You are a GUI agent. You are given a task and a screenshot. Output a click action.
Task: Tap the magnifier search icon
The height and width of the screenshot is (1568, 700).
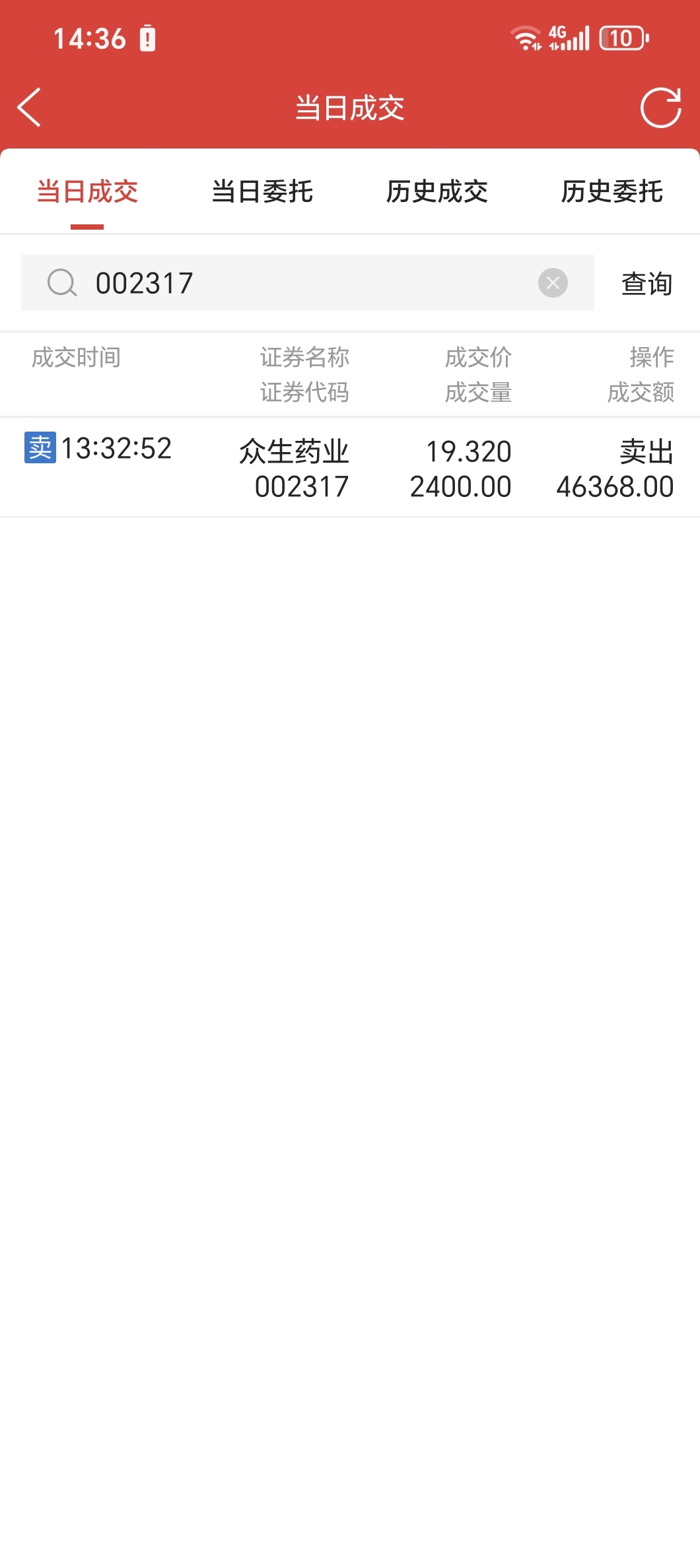pos(61,283)
